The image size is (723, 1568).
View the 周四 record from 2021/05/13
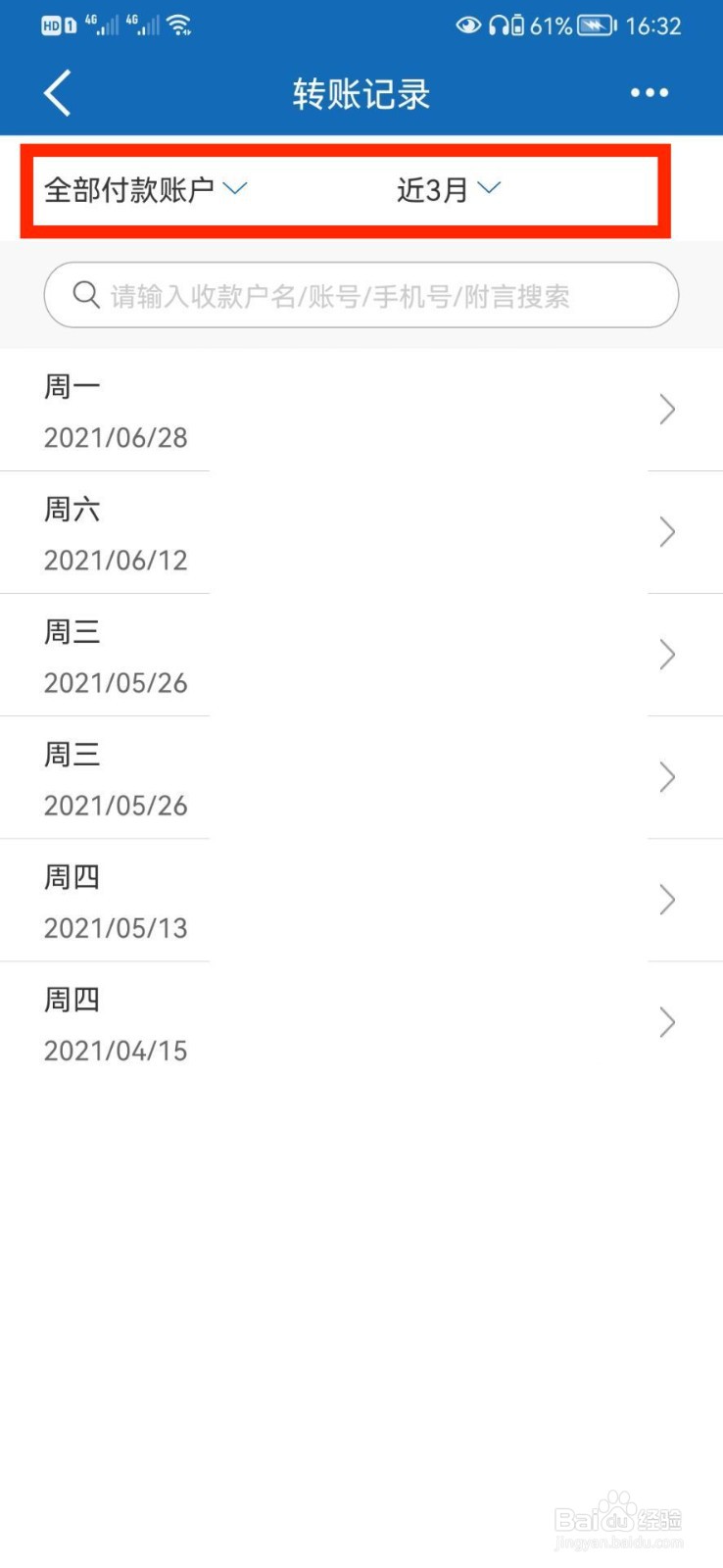[x=361, y=901]
